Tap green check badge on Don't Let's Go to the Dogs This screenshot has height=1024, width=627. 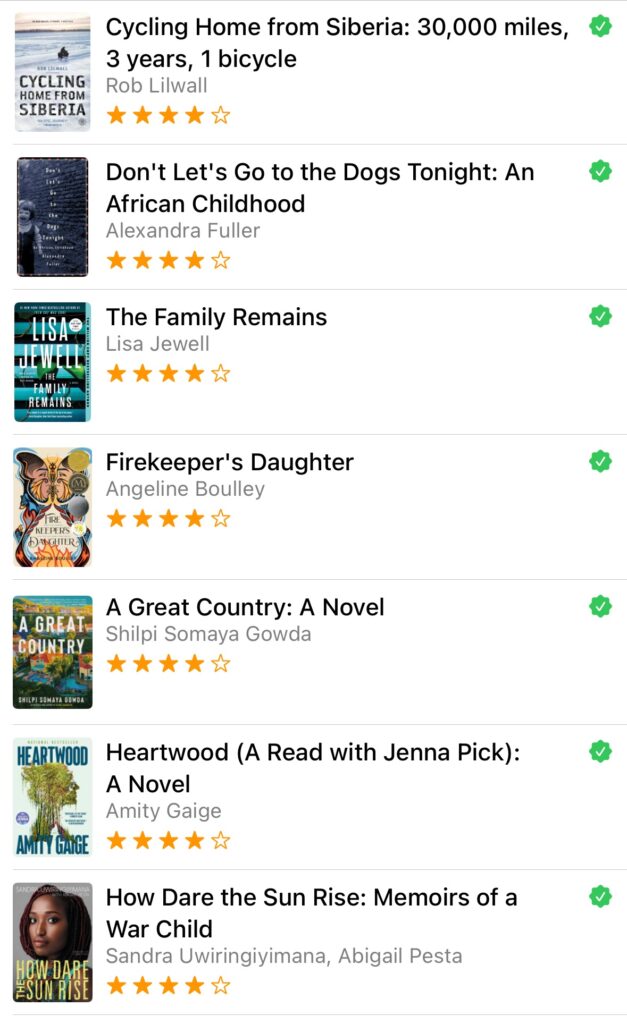(x=600, y=172)
